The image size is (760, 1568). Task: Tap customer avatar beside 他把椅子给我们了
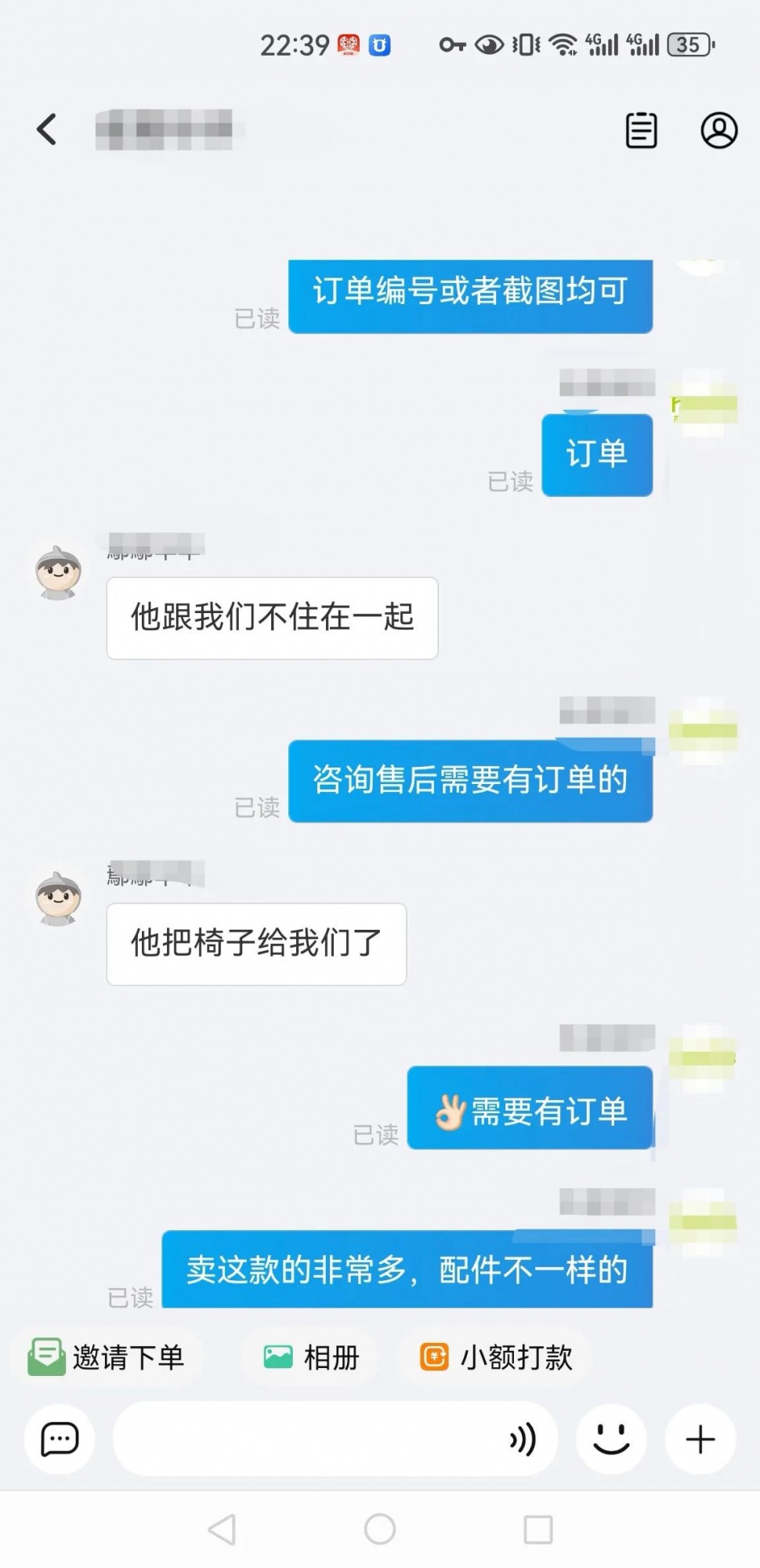point(59,898)
